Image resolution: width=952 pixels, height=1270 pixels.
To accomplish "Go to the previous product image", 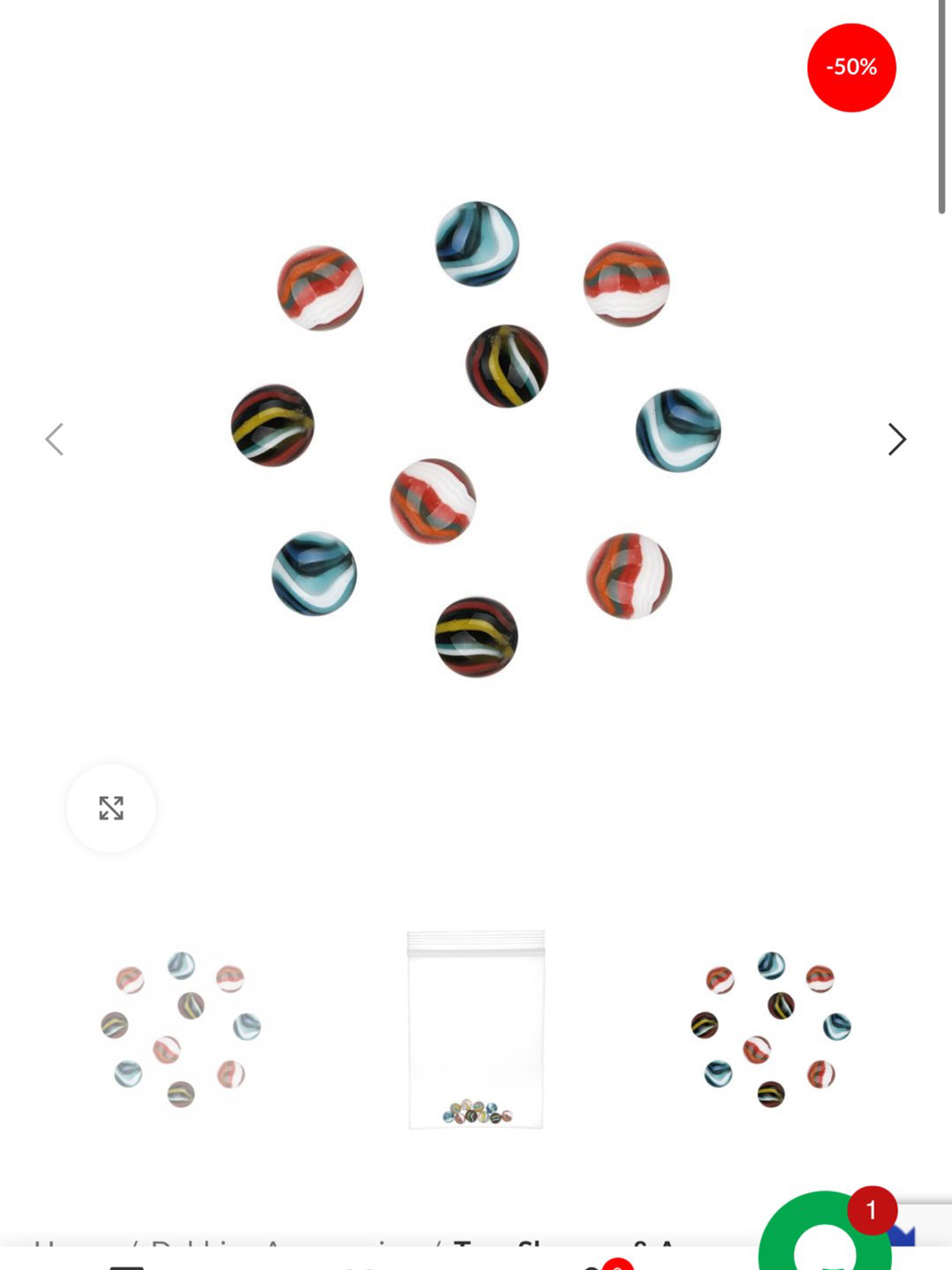I will [x=55, y=440].
